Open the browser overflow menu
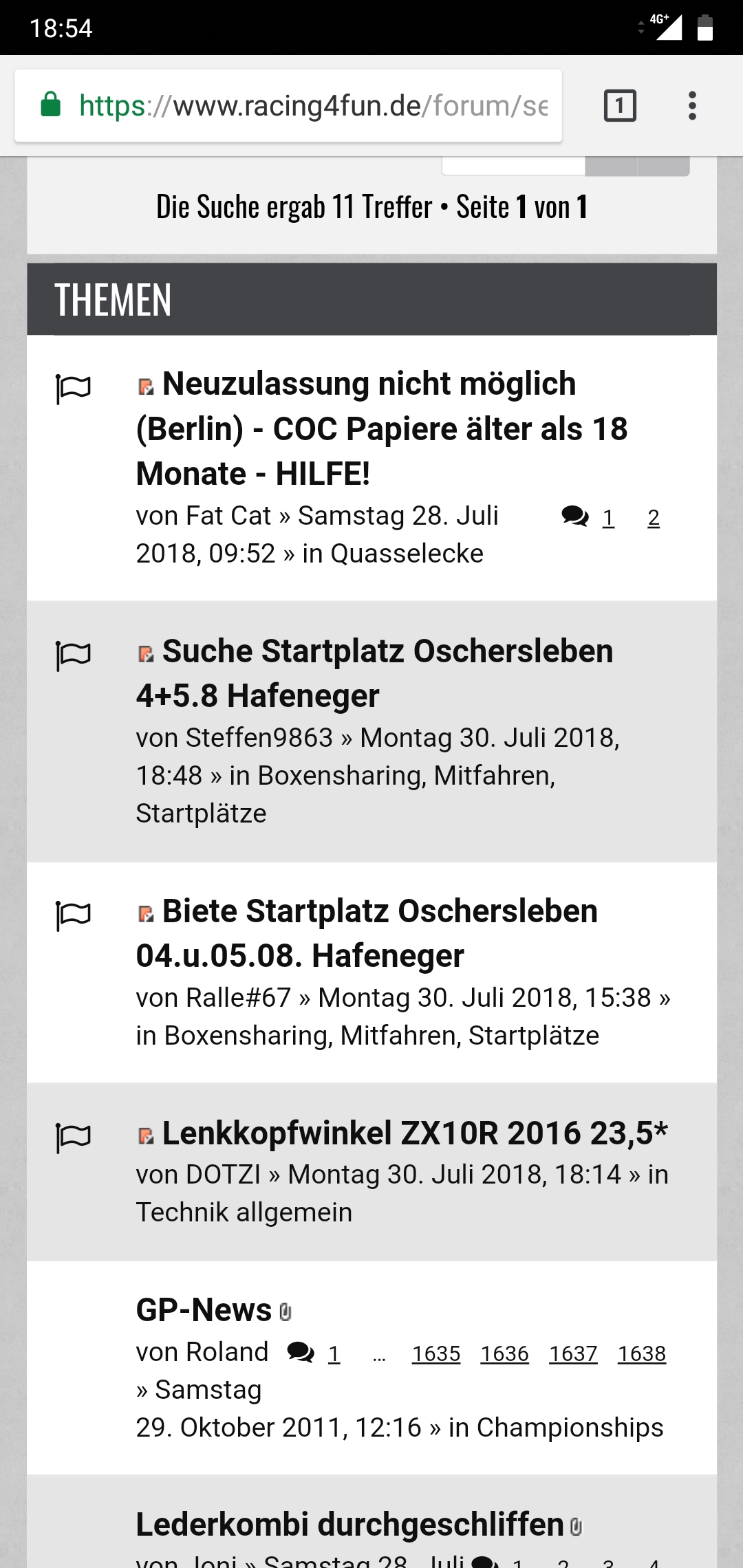The width and height of the screenshot is (743, 1568). [x=692, y=106]
